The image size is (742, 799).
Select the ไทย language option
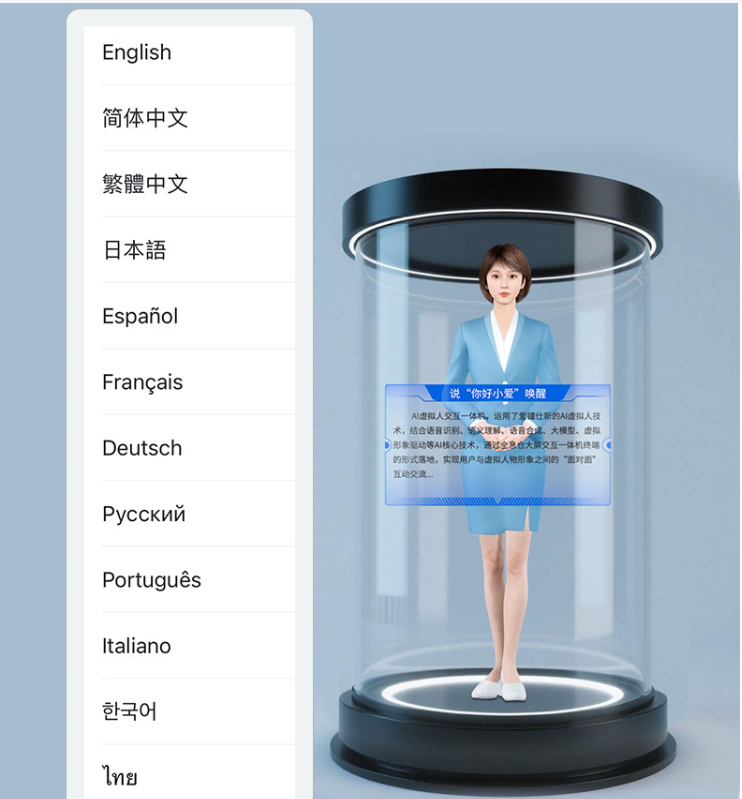[120, 777]
